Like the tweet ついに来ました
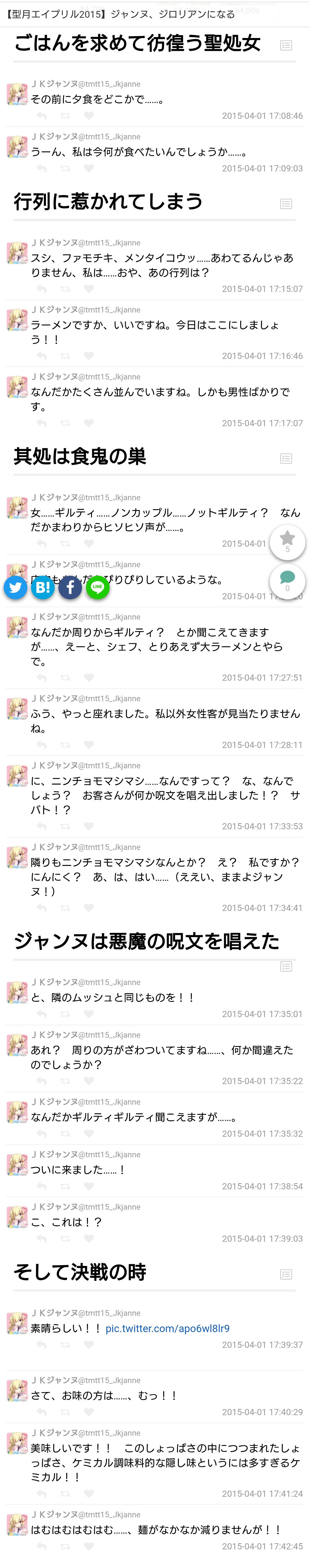 click(x=89, y=1186)
